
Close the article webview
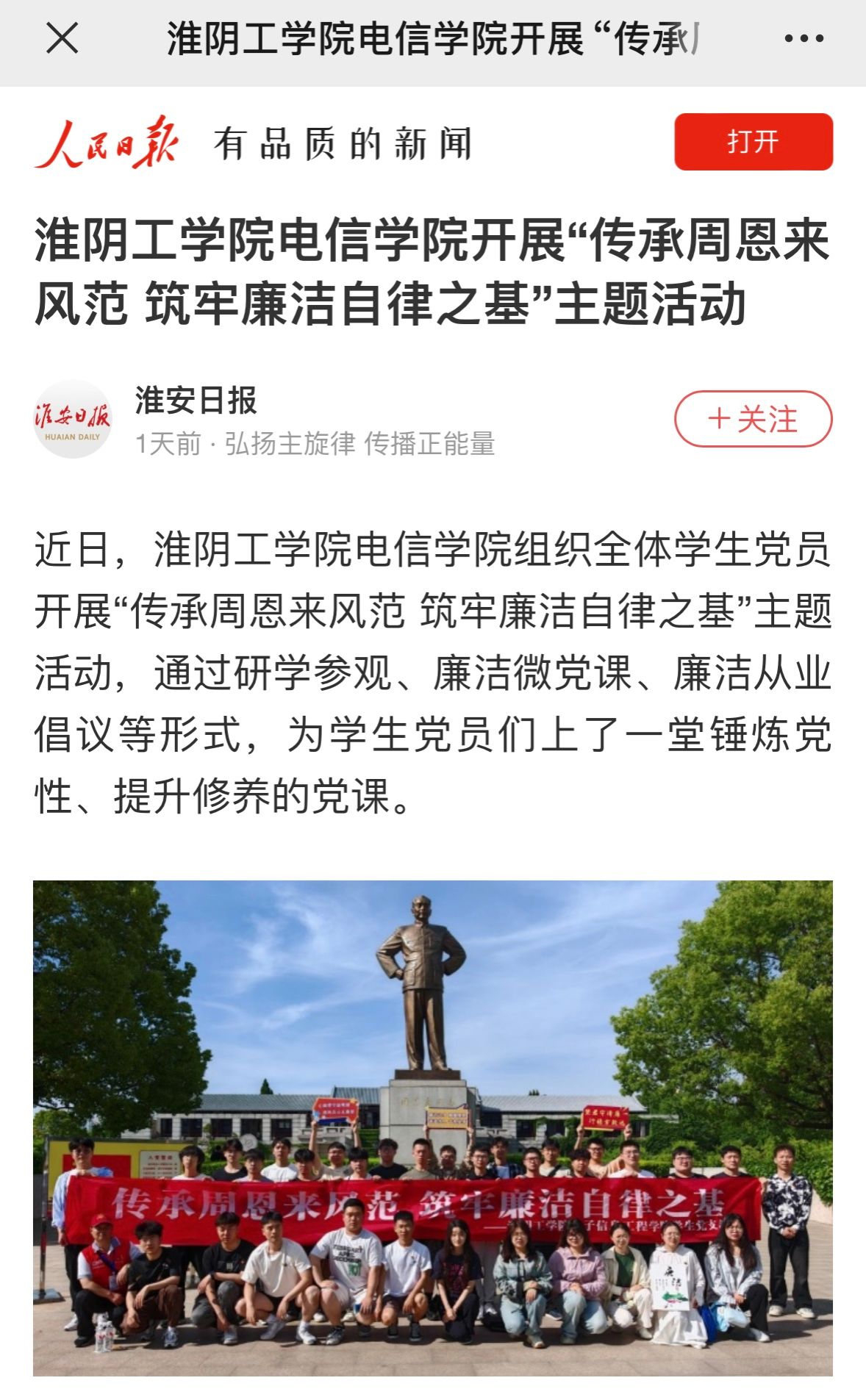62,38
